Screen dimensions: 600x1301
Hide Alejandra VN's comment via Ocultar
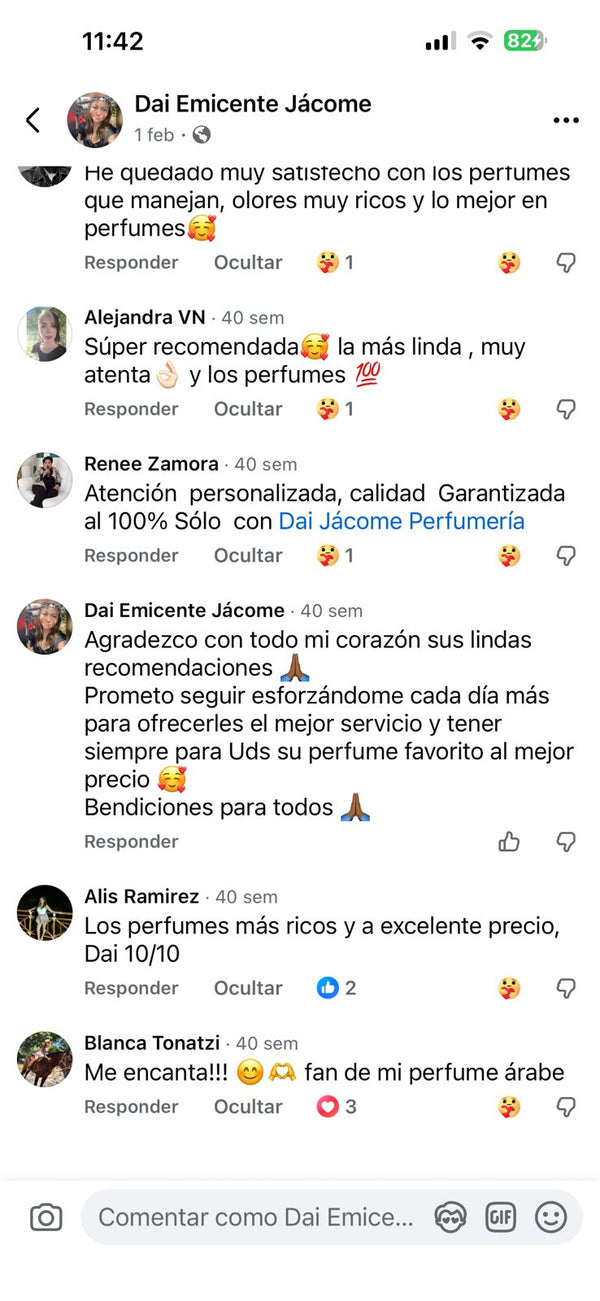point(248,409)
